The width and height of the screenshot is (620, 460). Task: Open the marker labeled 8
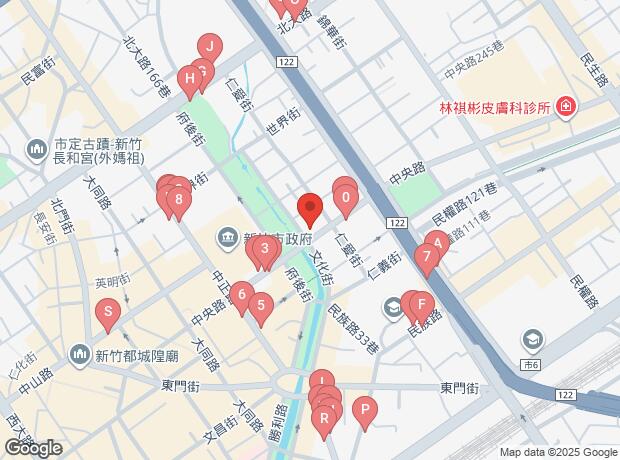pyautogui.click(x=179, y=199)
